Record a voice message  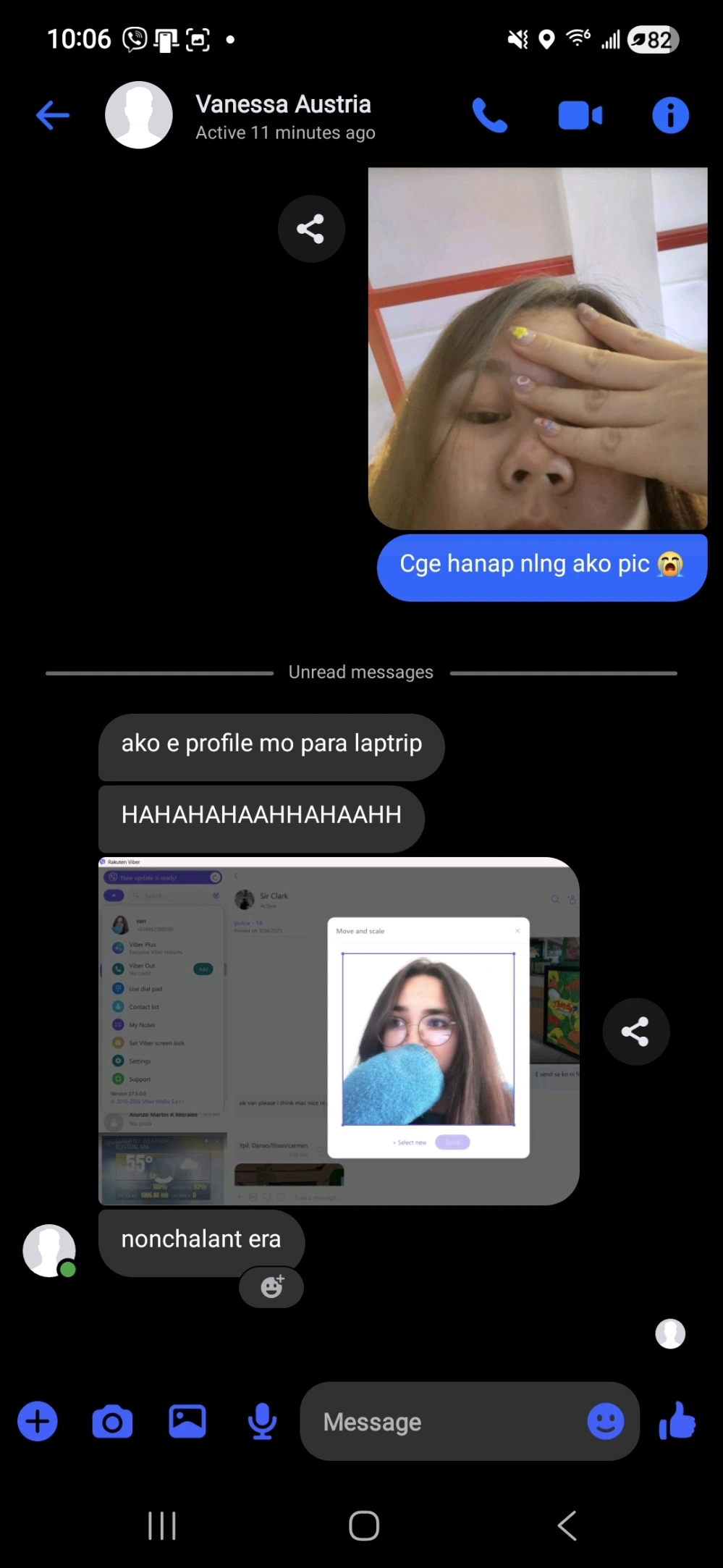262,1421
